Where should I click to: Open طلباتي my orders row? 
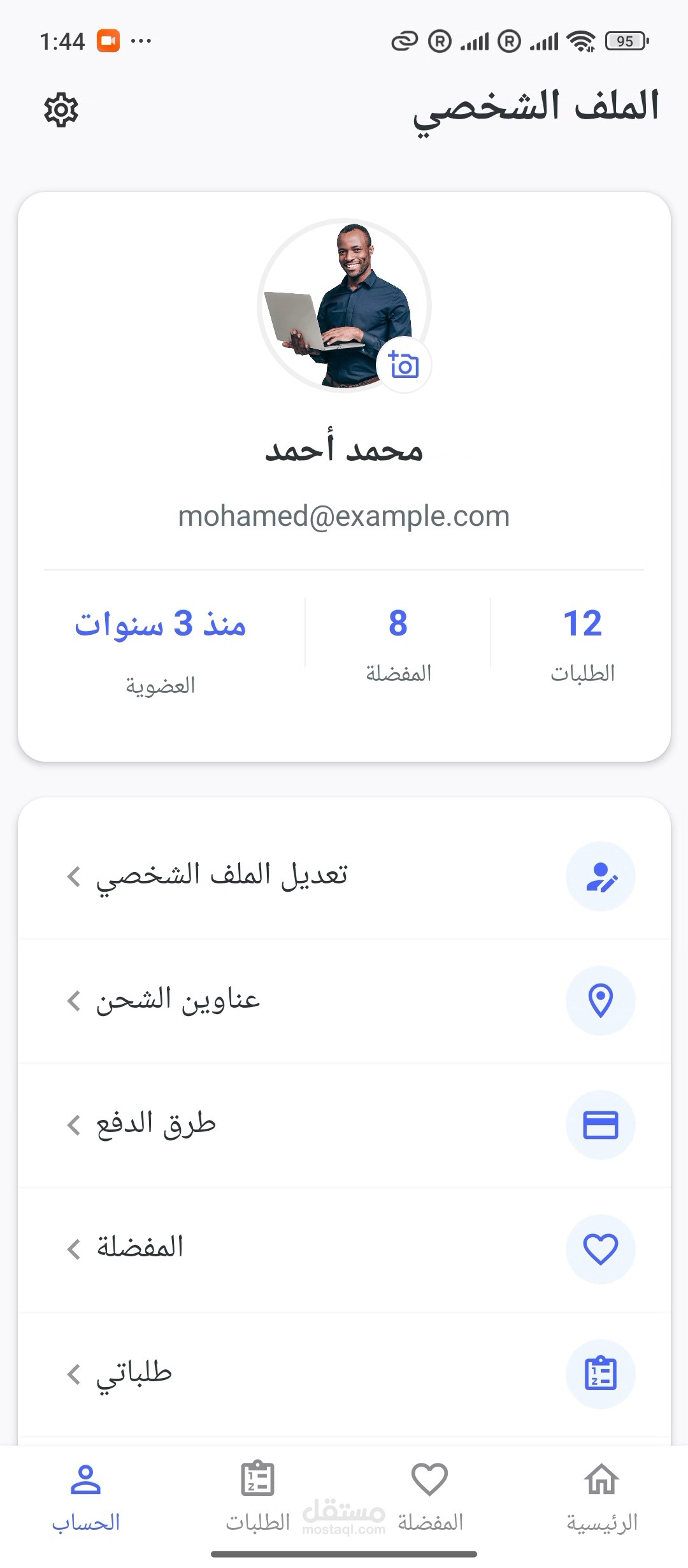click(x=344, y=1374)
